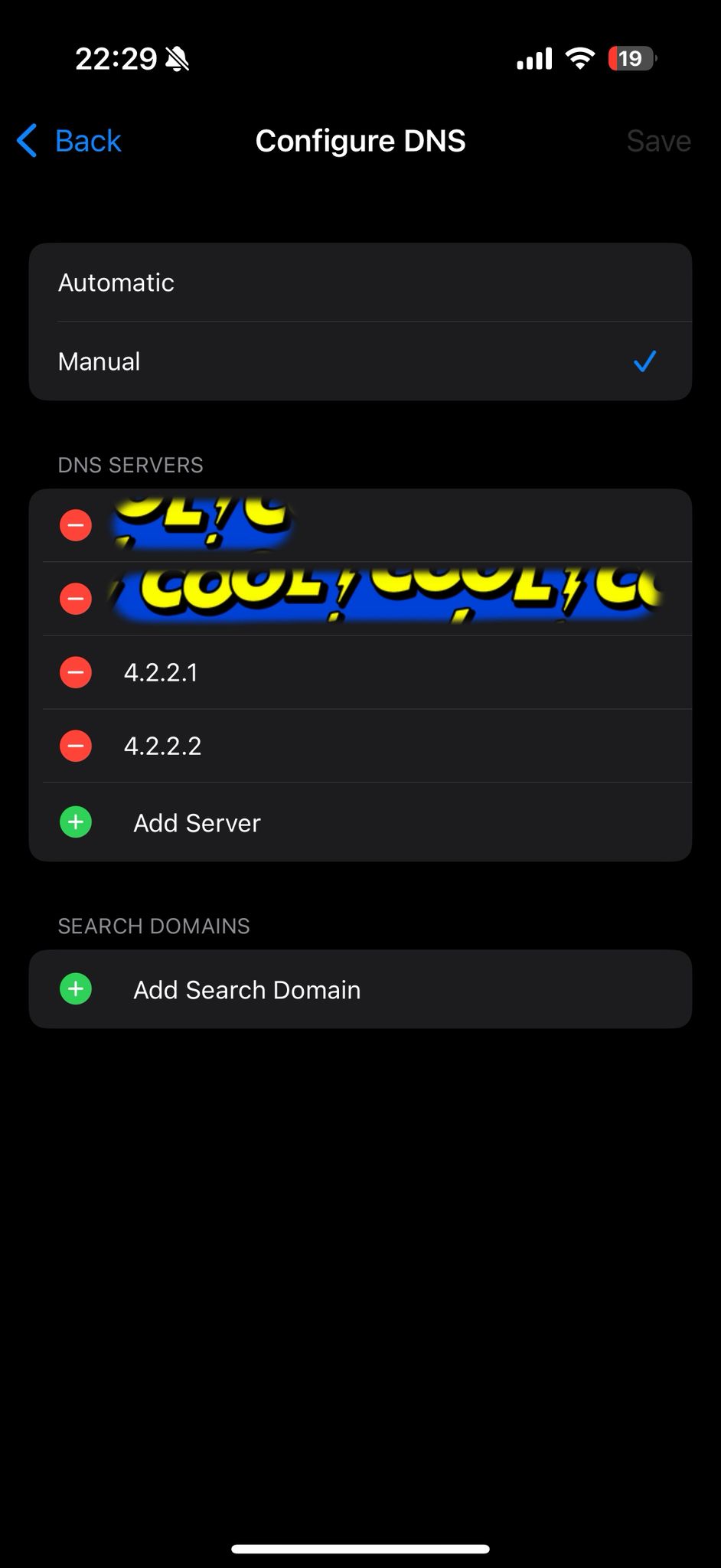Select Automatic DNS configuration
The height and width of the screenshot is (1568, 721).
tap(360, 282)
